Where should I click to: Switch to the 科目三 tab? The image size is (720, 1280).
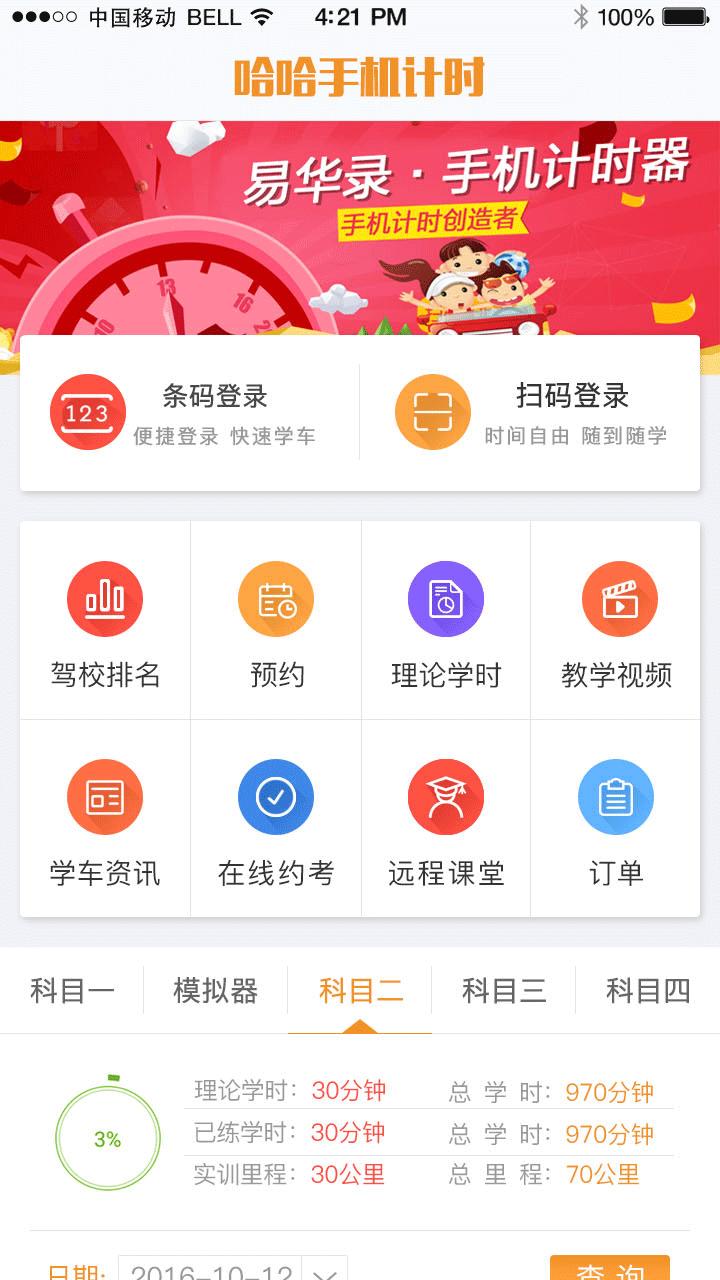504,991
